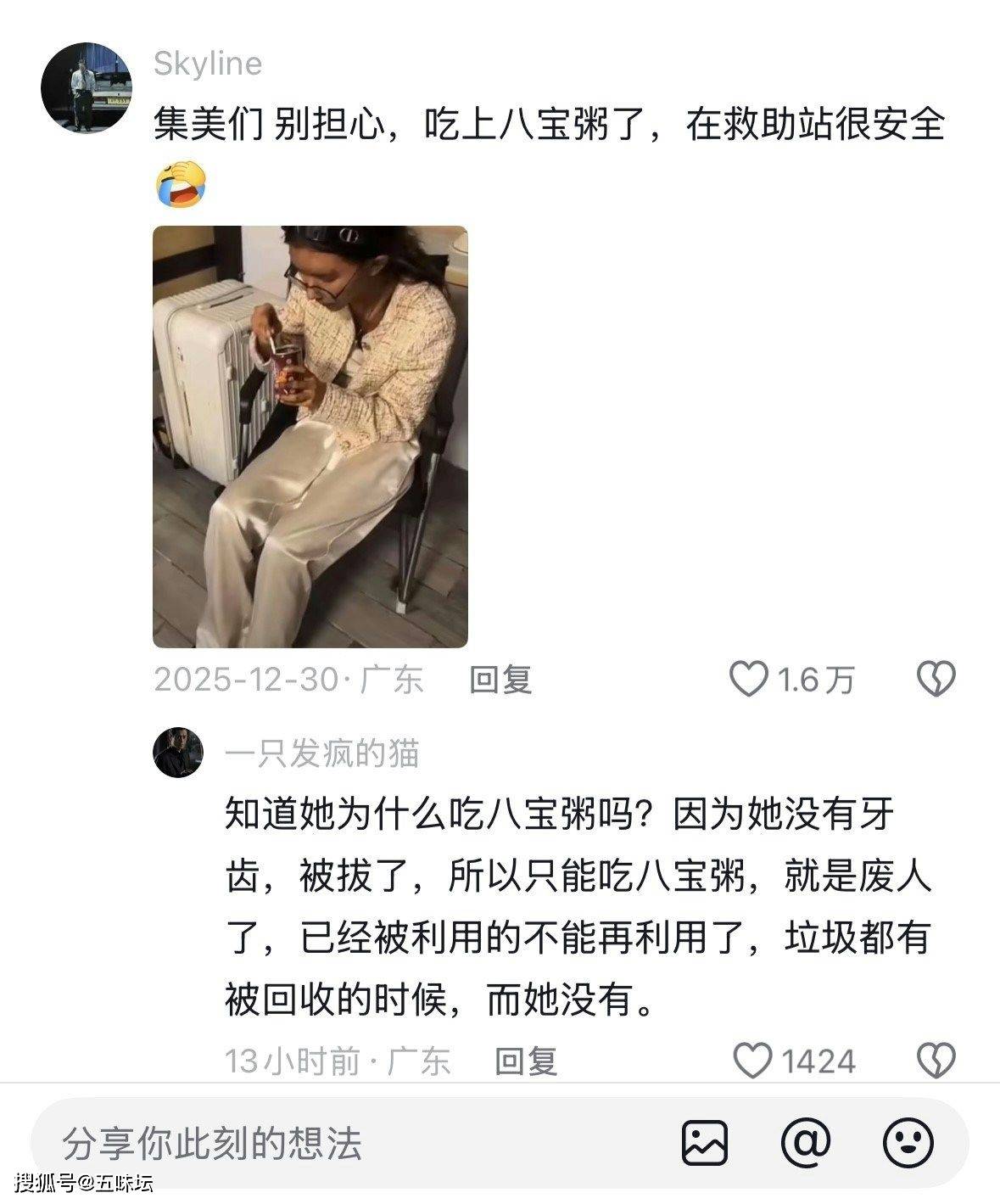
Task: Like Skyline's comment
Action: [750, 680]
